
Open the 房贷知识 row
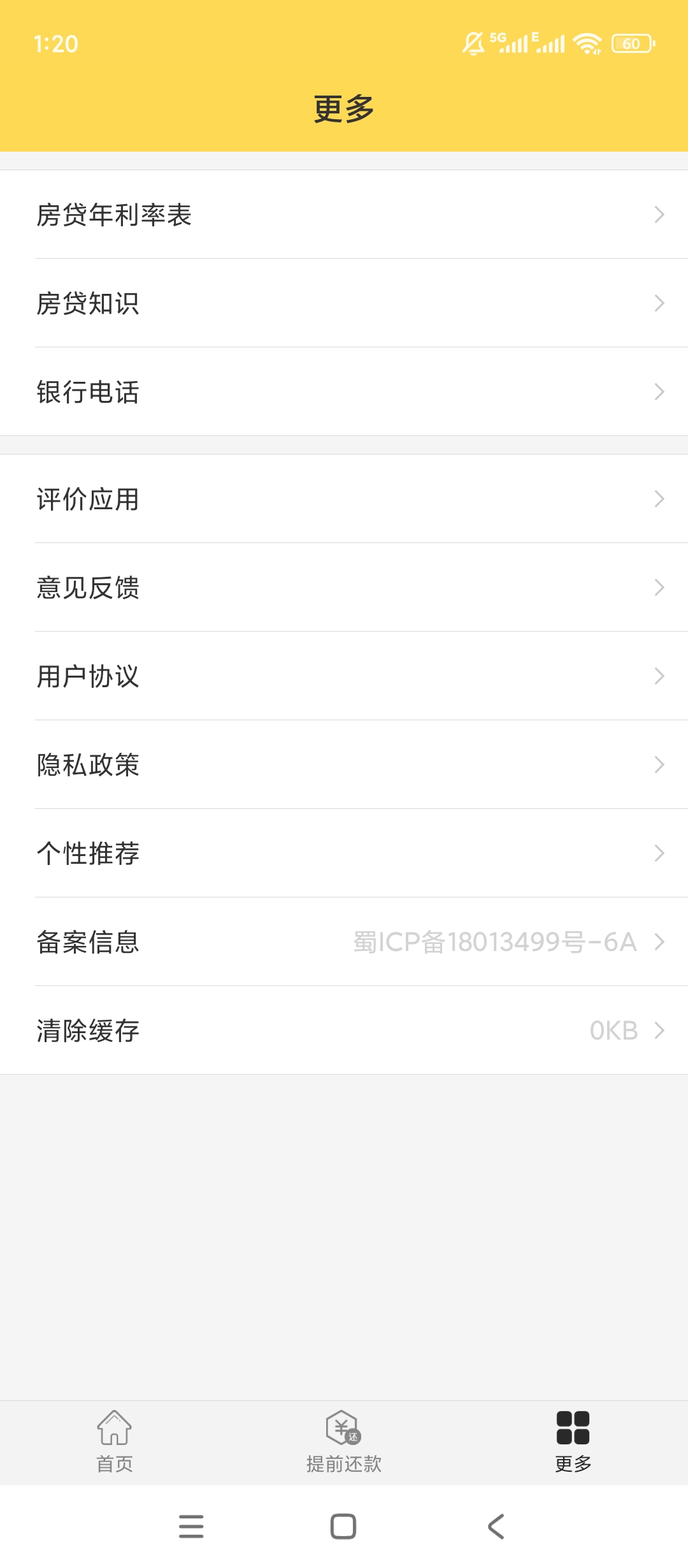pos(344,303)
